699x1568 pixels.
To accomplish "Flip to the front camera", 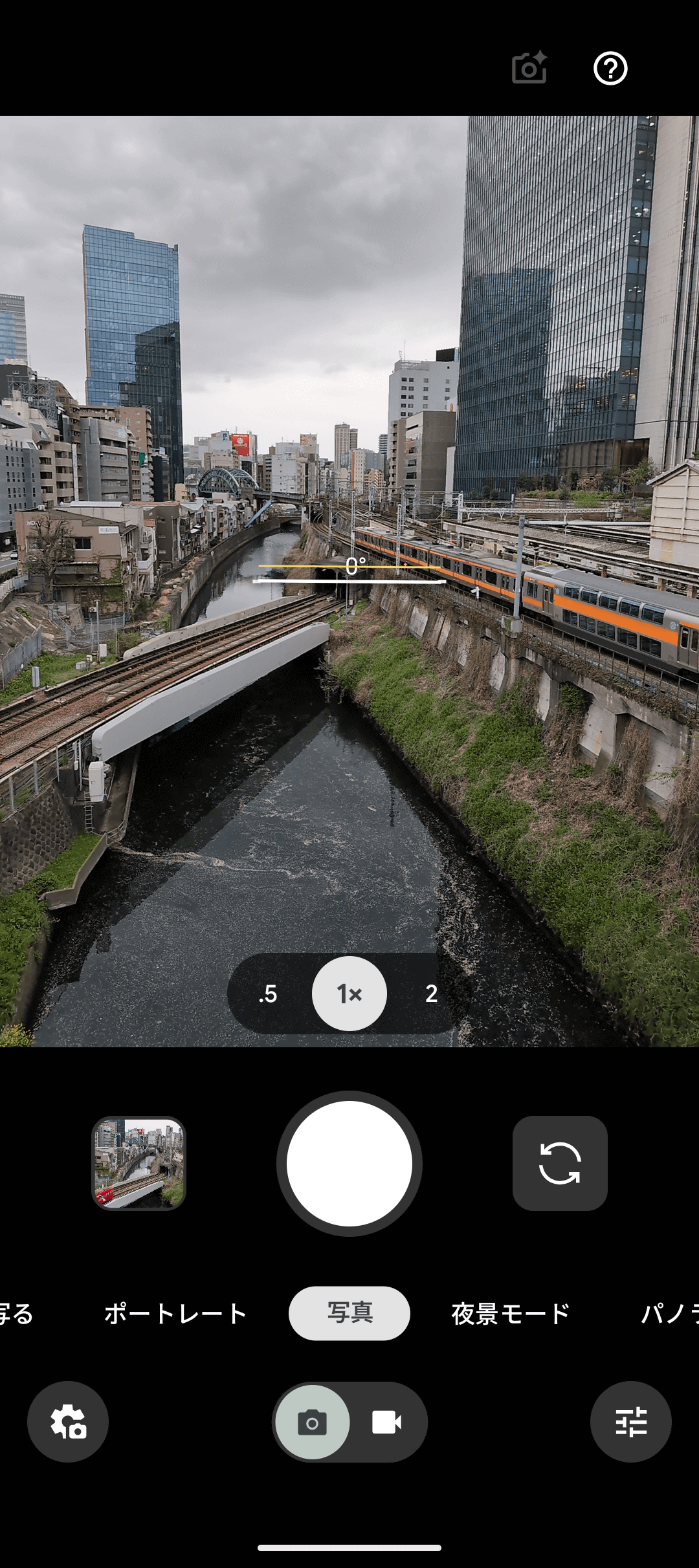I will (x=560, y=1163).
